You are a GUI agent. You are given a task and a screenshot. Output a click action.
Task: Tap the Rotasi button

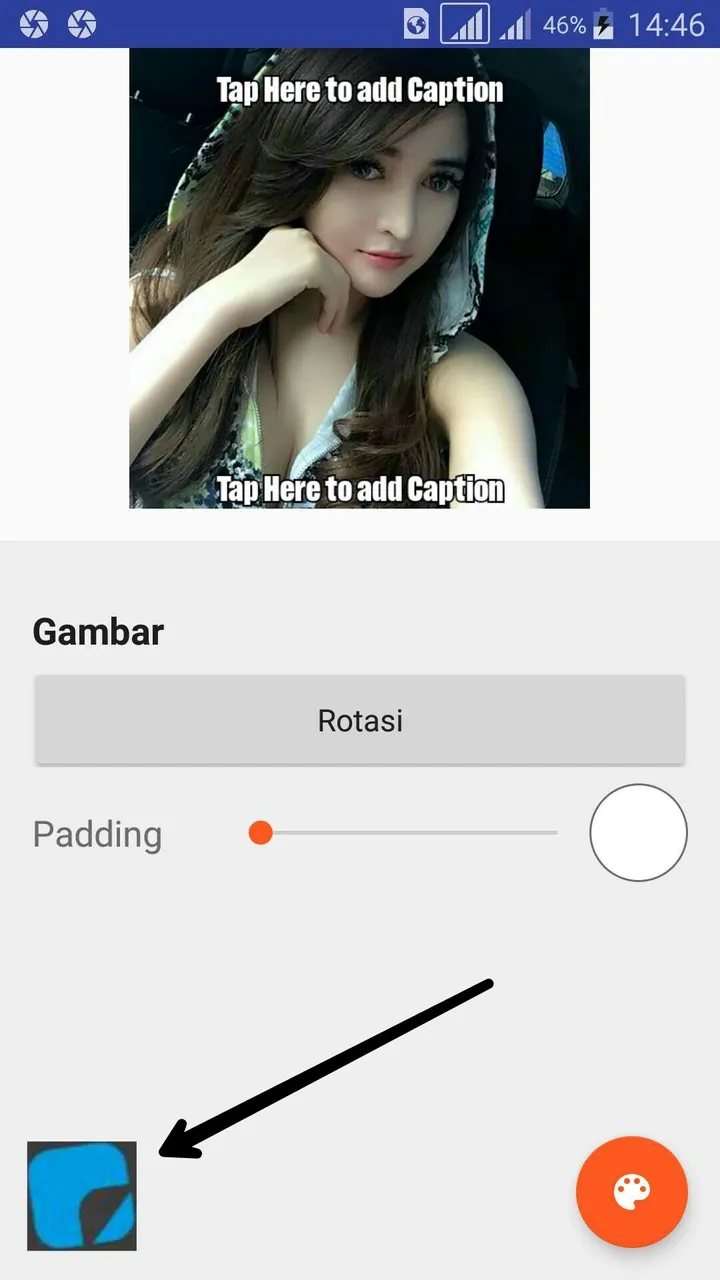click(x=360, y=720)
